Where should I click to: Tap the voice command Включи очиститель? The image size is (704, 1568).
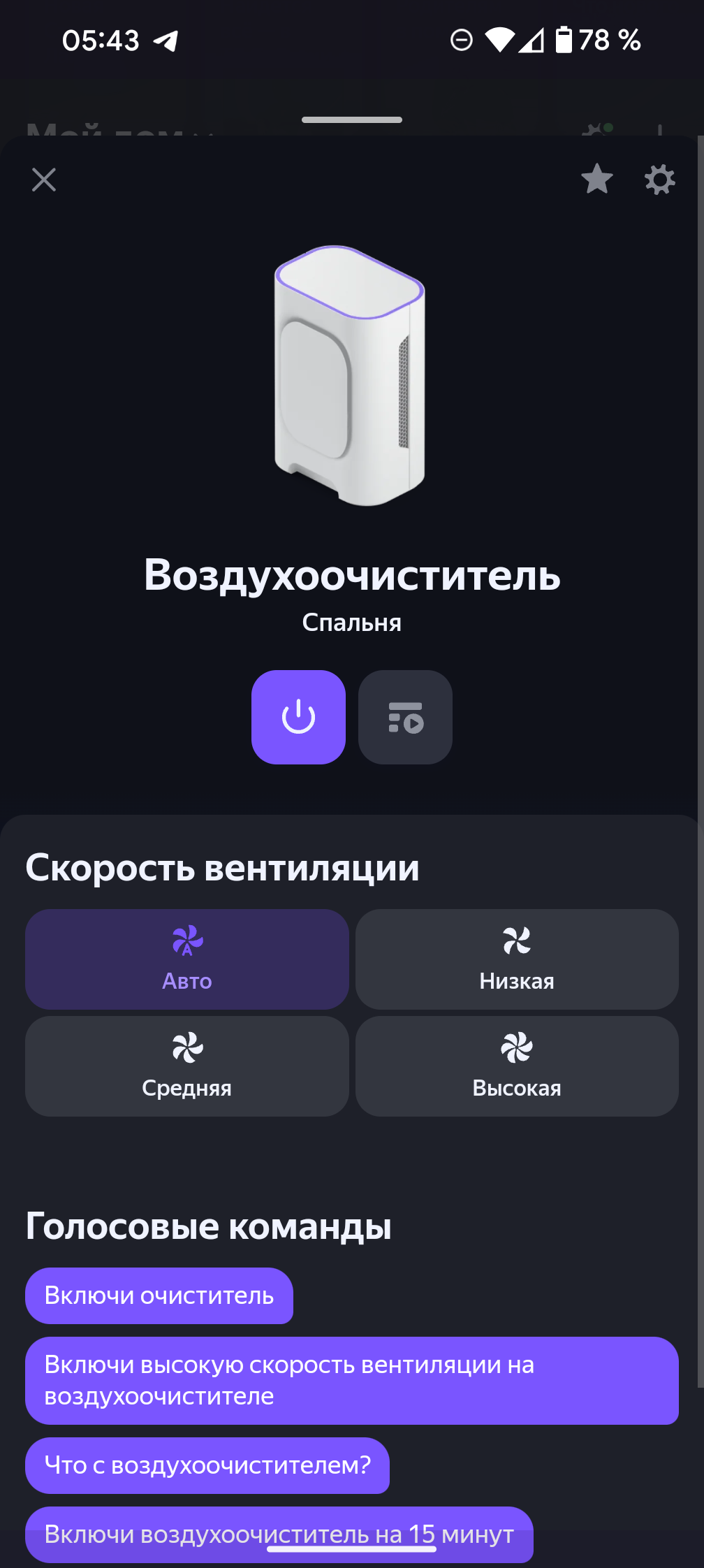(159, 1295)
